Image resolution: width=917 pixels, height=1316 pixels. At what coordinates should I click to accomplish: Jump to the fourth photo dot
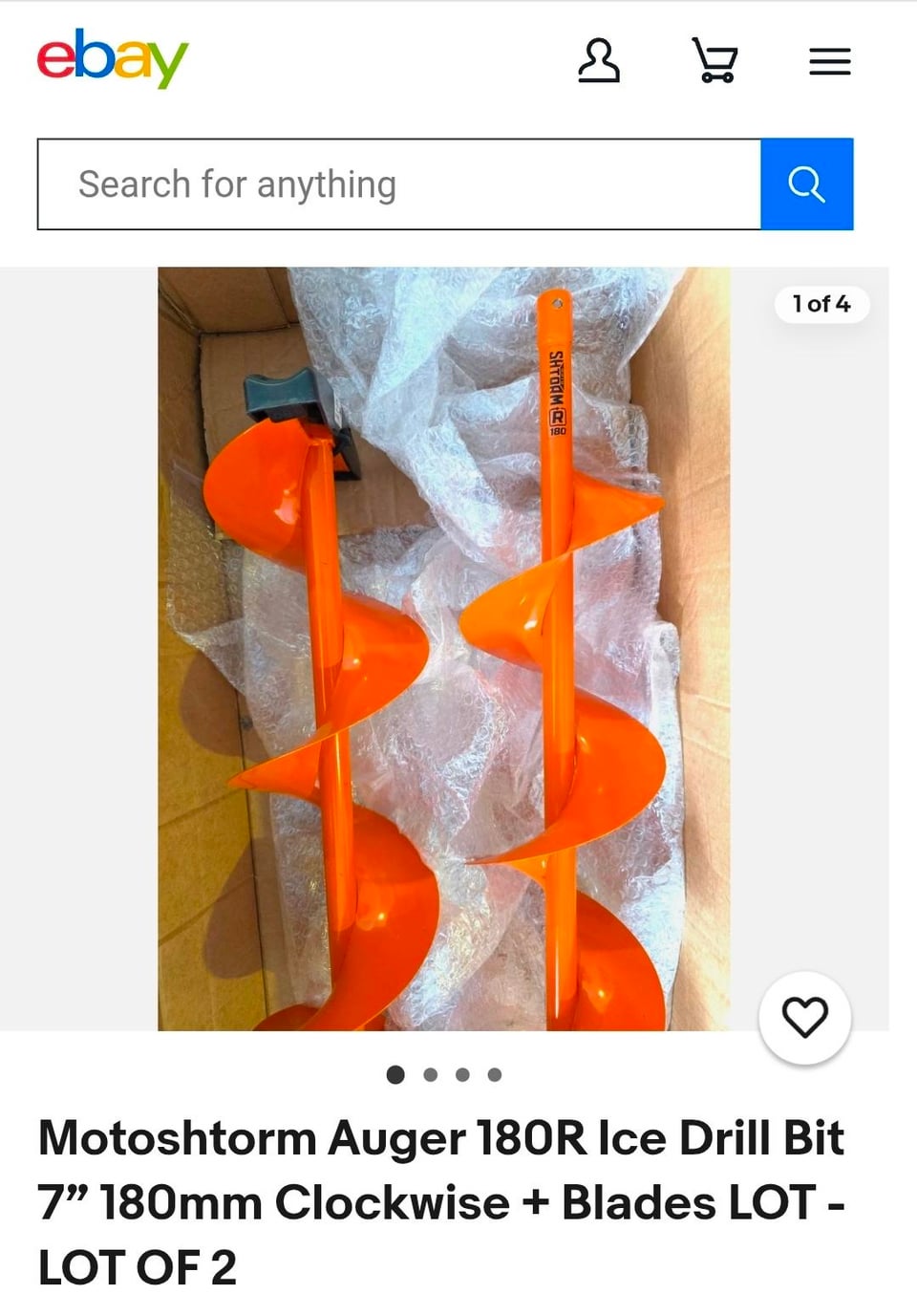tap(495, 1075)
